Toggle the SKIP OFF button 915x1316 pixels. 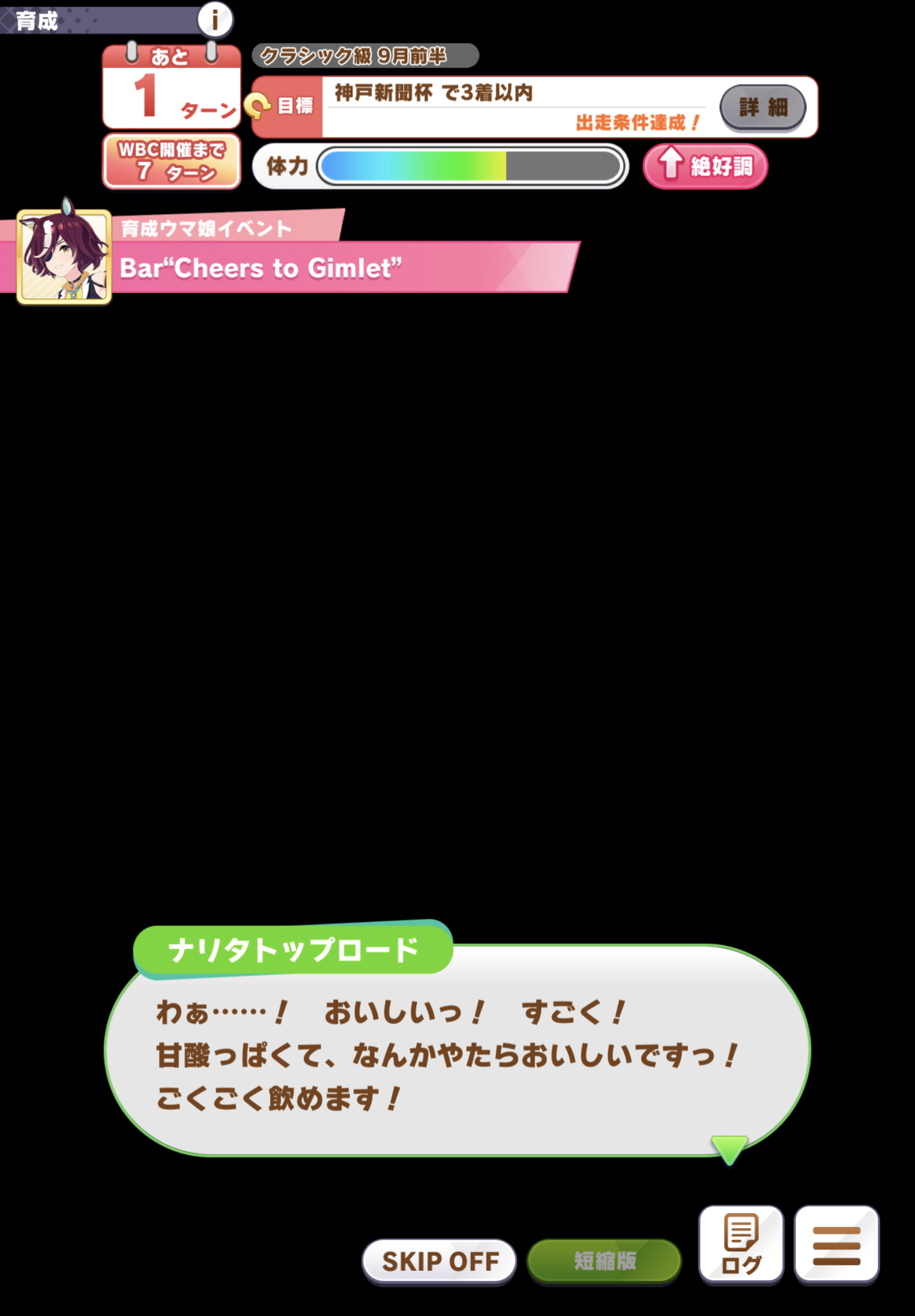(x=439, y=1261)
